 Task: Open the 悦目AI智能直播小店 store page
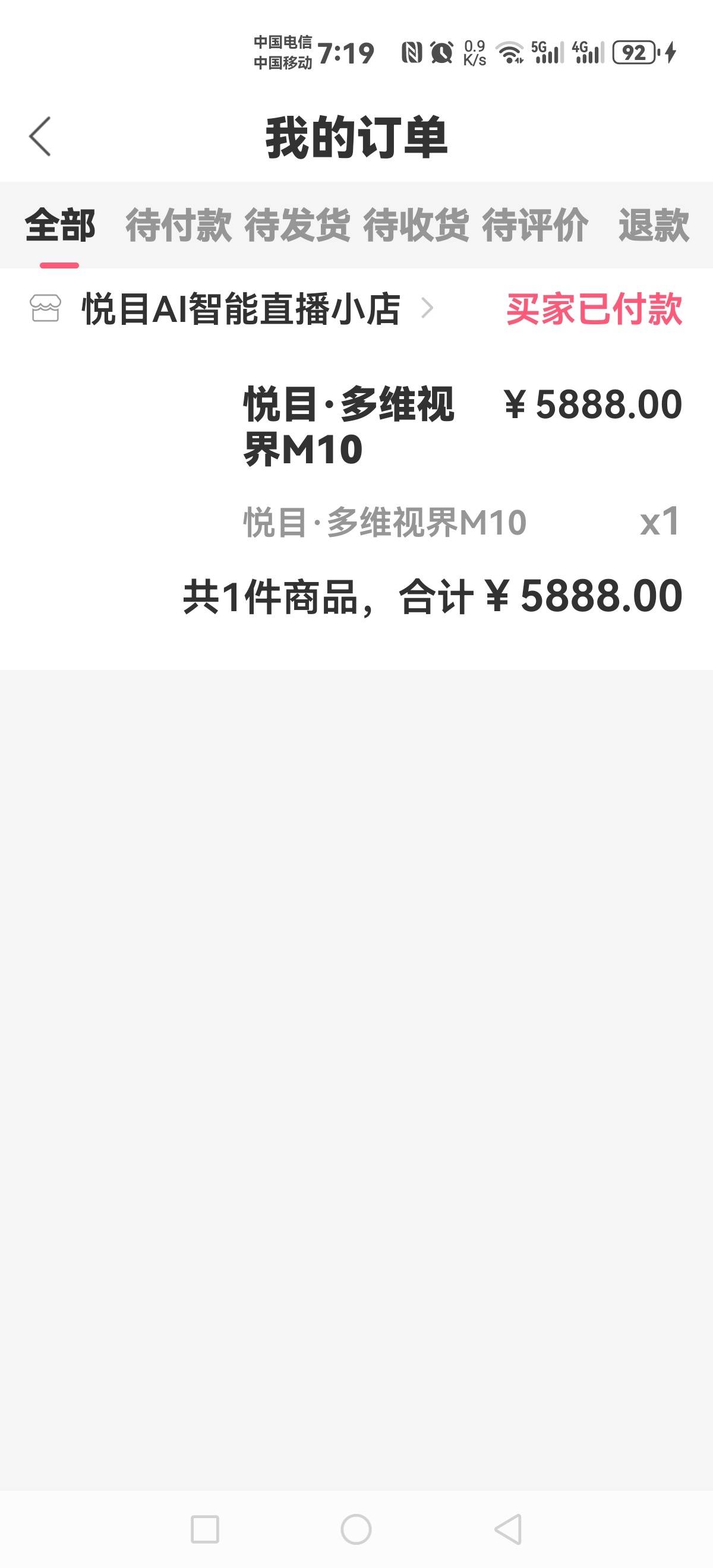241,309
